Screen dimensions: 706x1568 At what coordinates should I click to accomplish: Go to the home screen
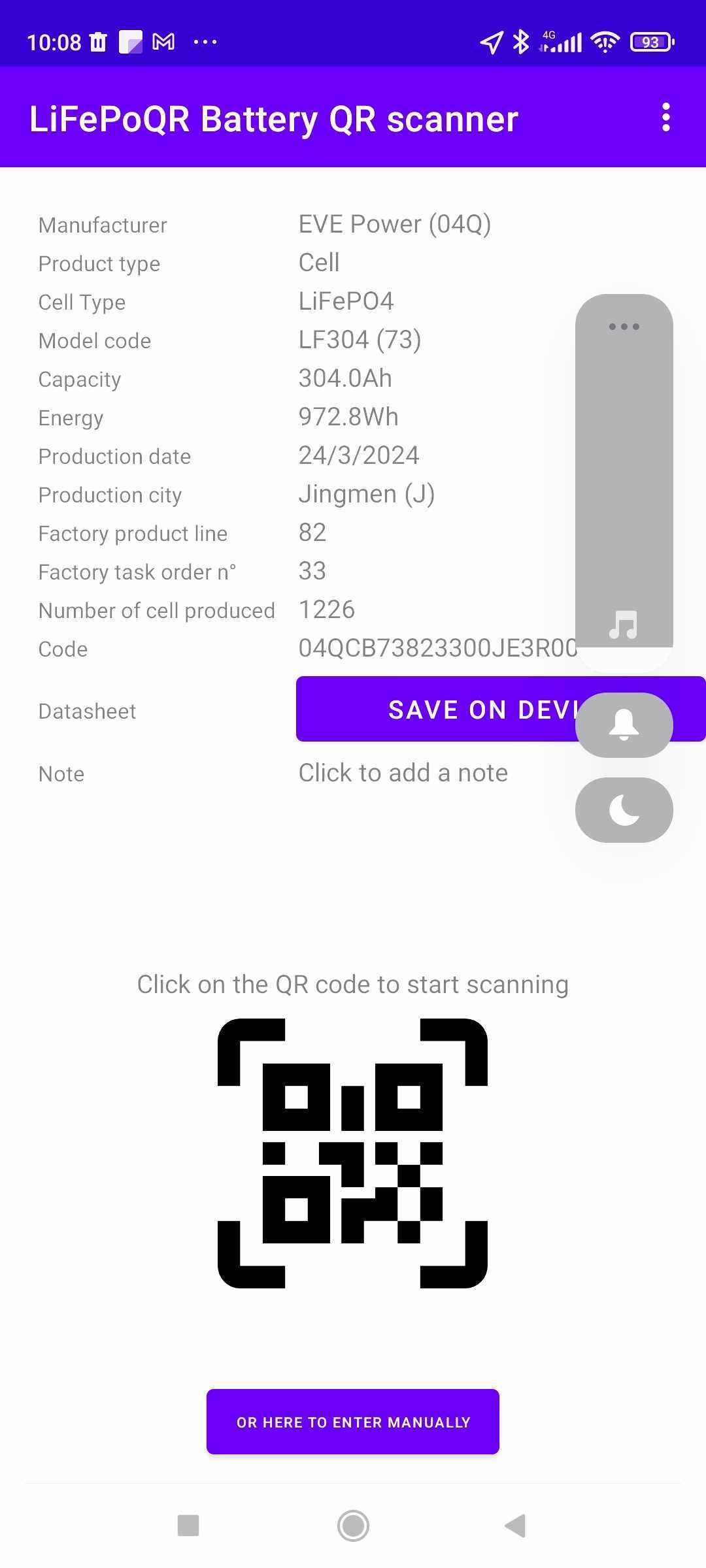click(x=353, y=1526)
